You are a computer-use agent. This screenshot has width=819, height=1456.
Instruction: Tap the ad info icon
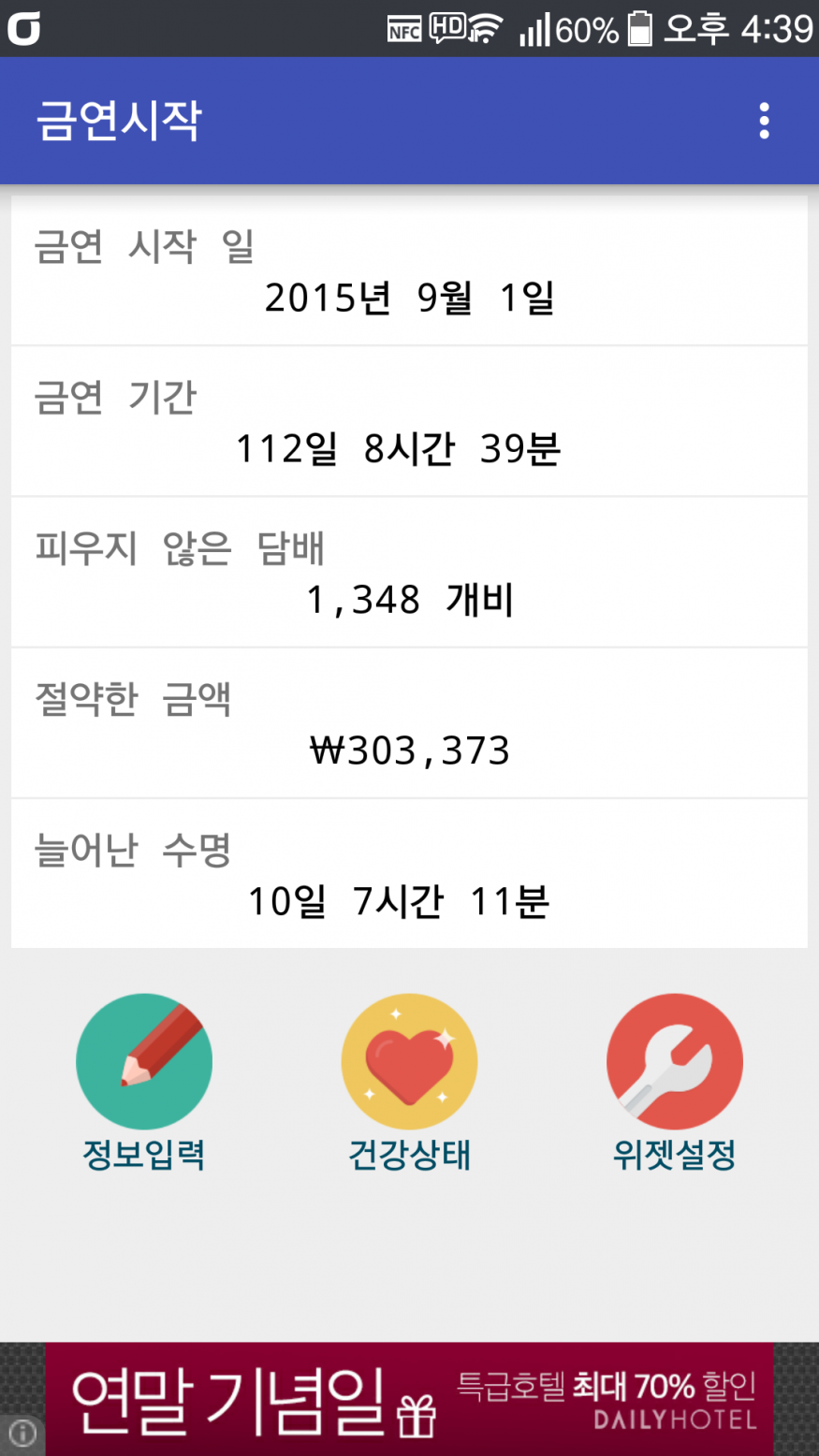(22, 1433)
